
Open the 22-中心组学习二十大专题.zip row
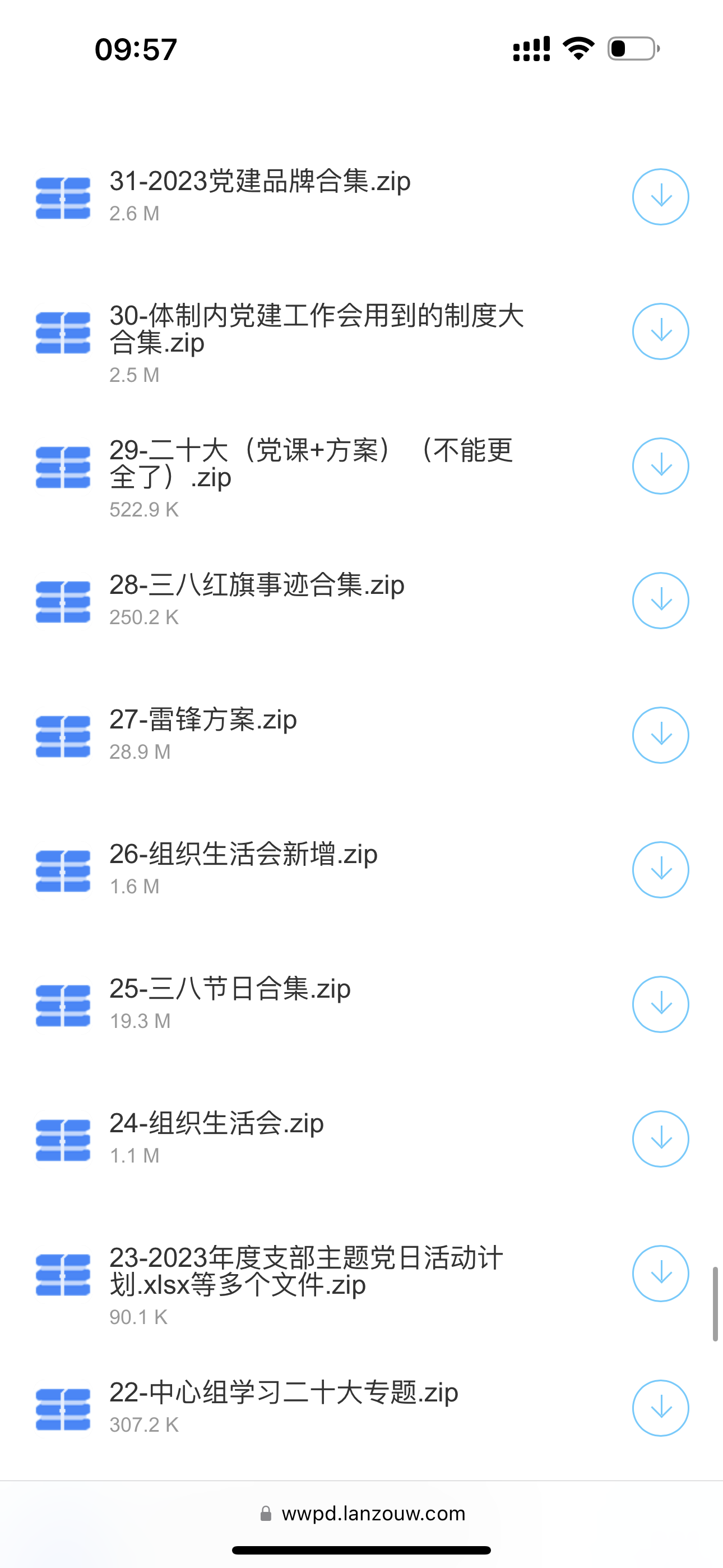tap(361, 1407)
